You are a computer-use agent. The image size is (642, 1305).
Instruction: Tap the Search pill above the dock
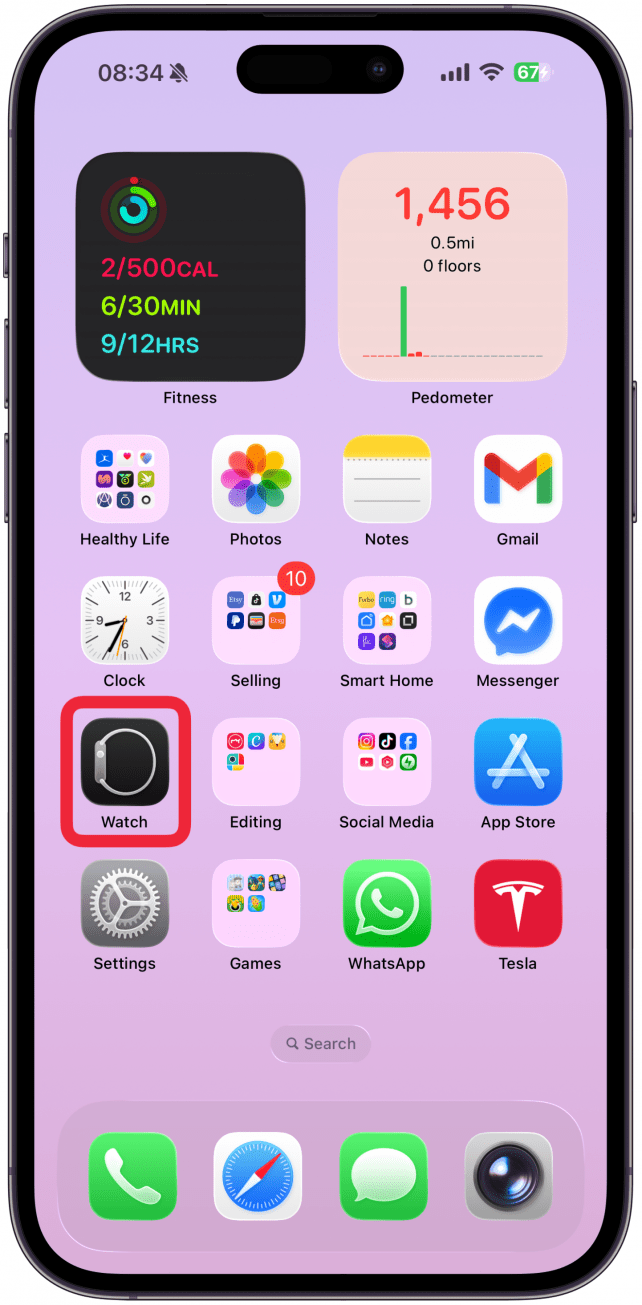321,1043
